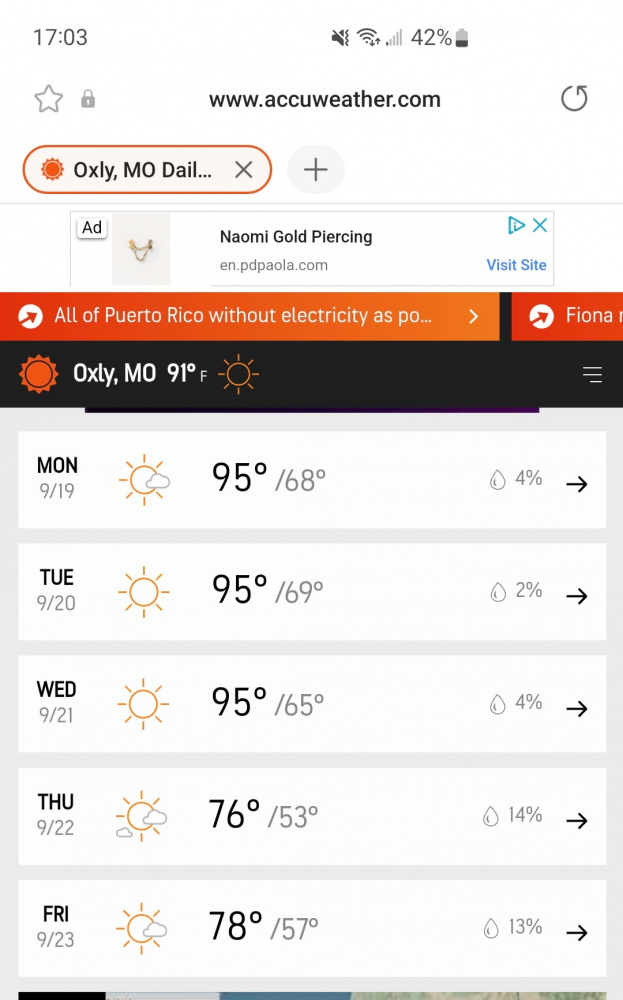Open the AccuWeather hamburger menu
This screenshot has width=623, height=1000.
592,374
